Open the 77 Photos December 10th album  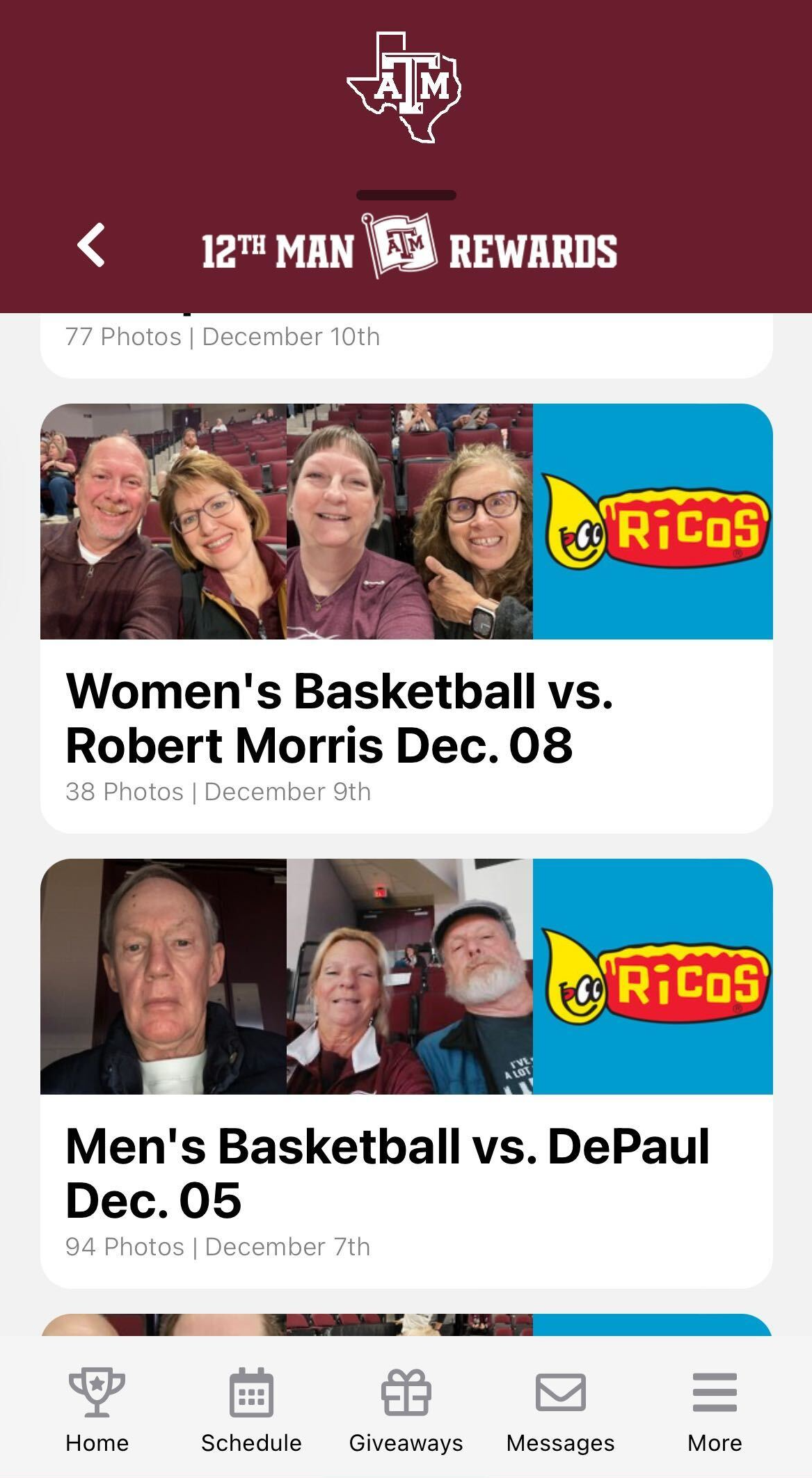coord(406,342)
